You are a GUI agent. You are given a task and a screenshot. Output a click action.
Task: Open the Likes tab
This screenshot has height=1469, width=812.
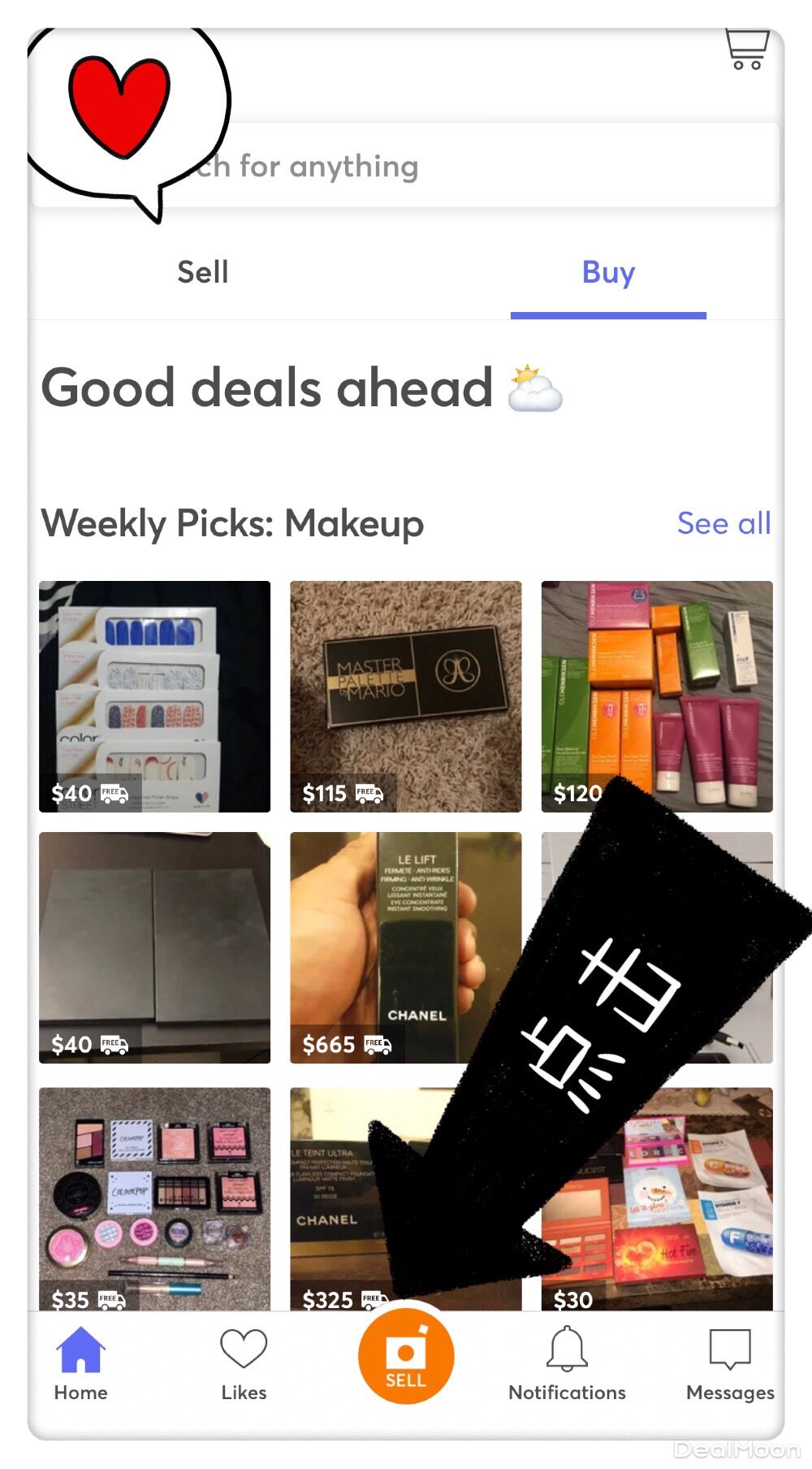click(x=244, y=1365)
